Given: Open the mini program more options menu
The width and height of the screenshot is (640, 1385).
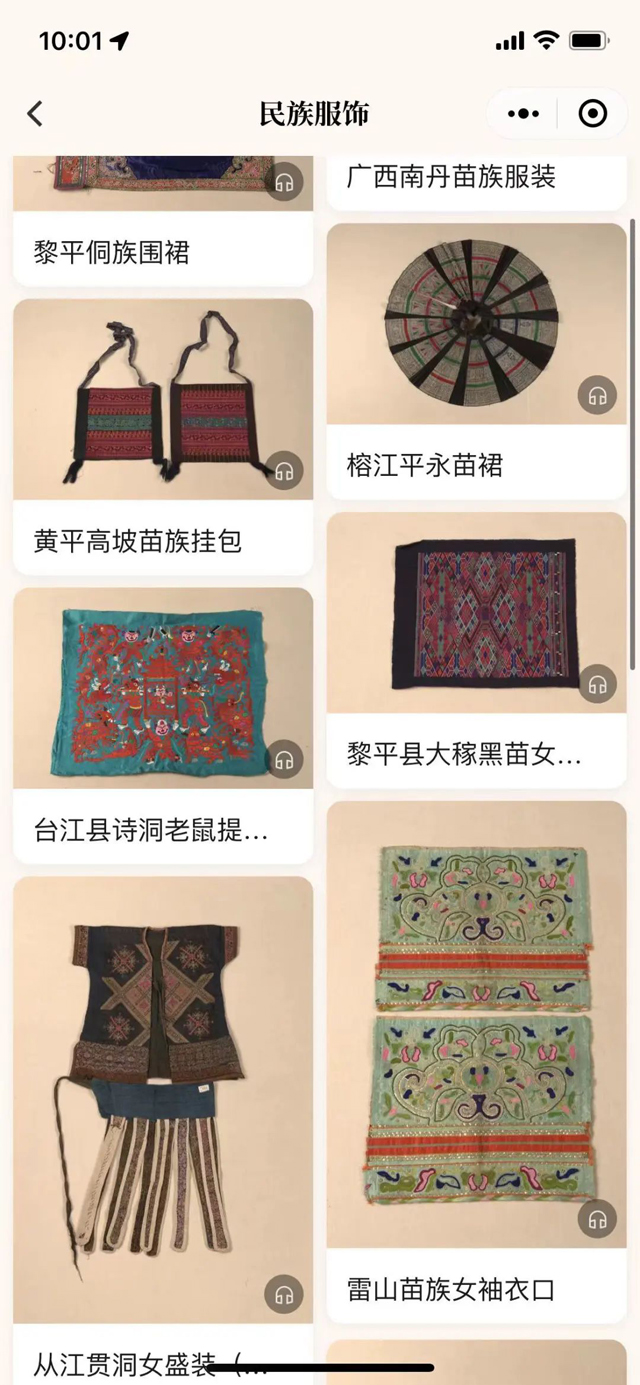Looking at the screenshot, I should (x=523, y=114).
